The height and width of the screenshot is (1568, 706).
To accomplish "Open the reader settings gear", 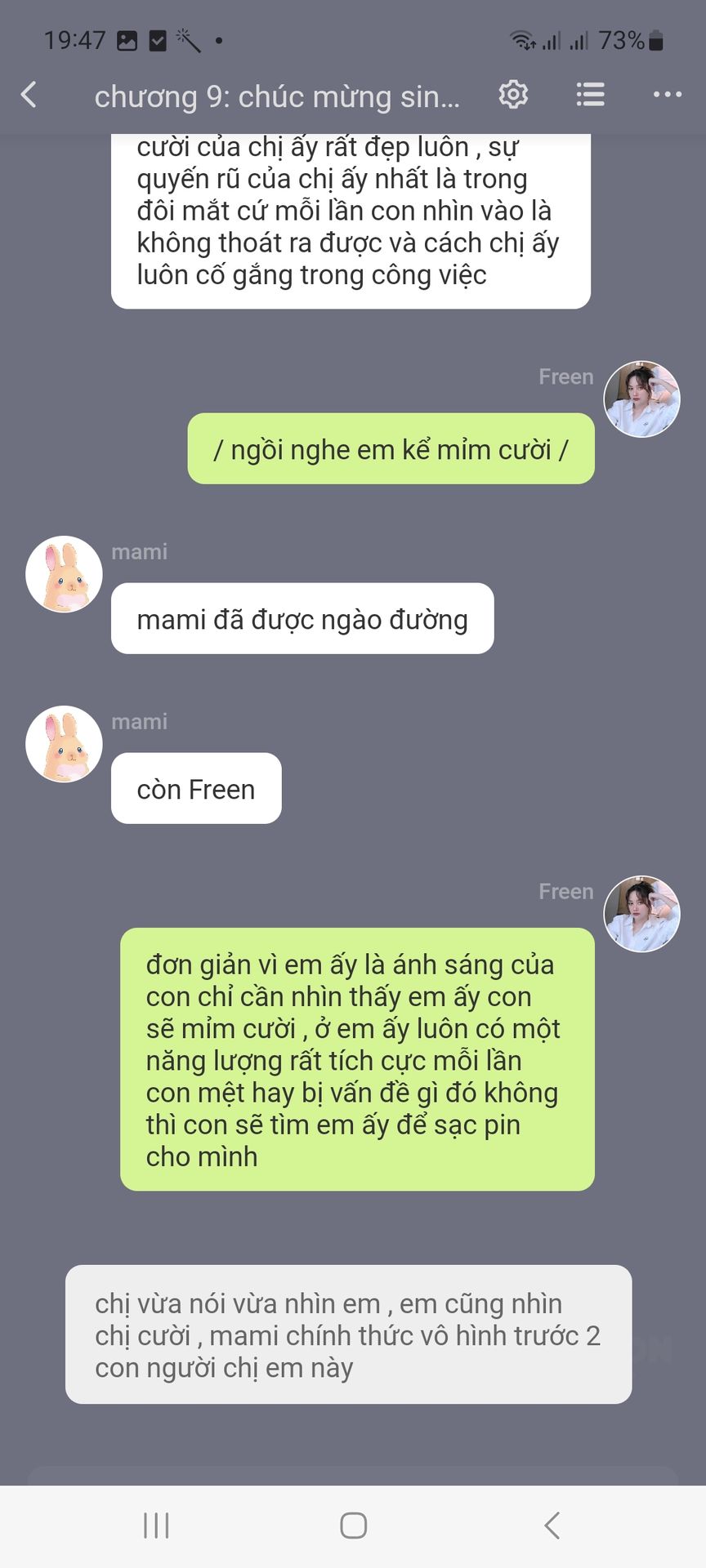I will point(513,96).
